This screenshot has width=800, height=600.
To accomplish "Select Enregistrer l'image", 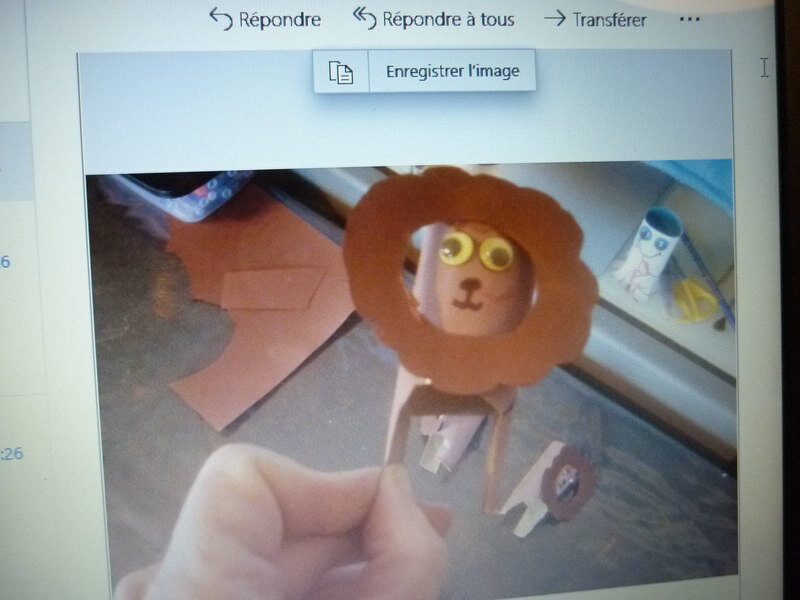I will click(452, 71).
